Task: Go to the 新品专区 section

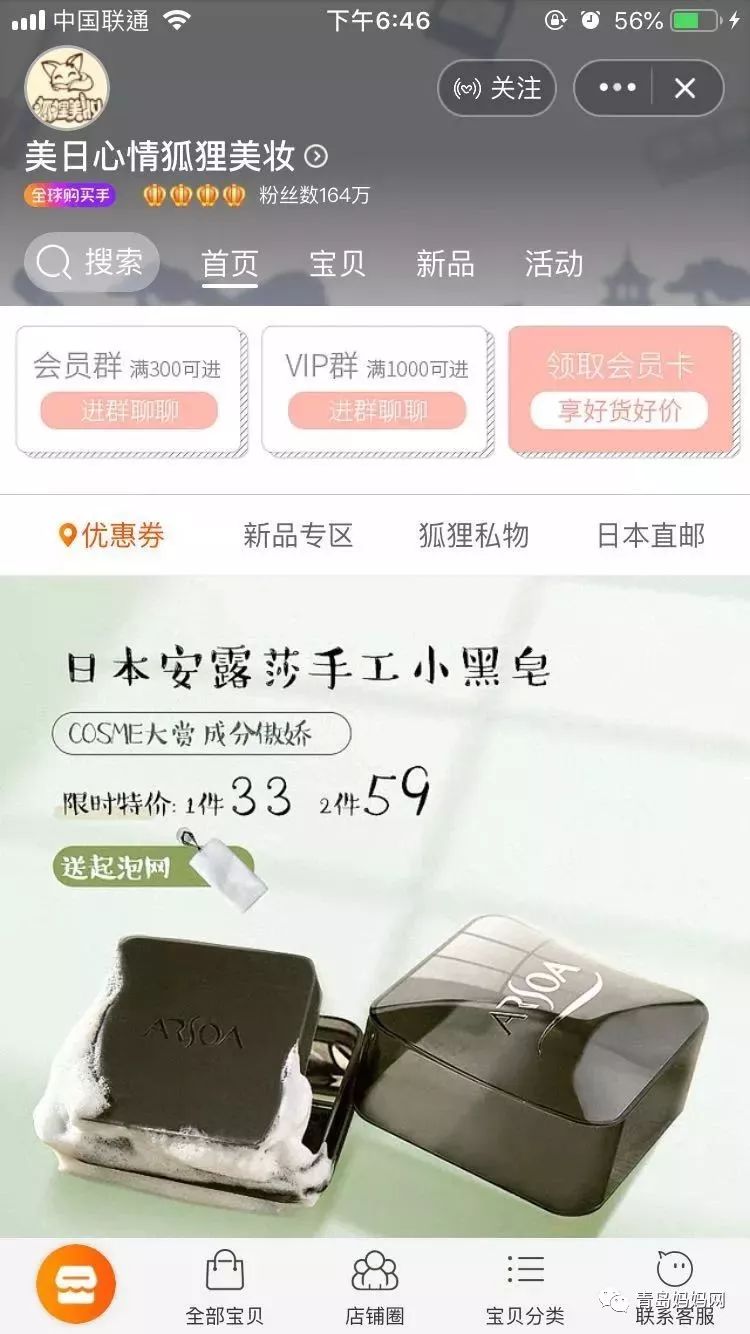Action: click(298, 535)
